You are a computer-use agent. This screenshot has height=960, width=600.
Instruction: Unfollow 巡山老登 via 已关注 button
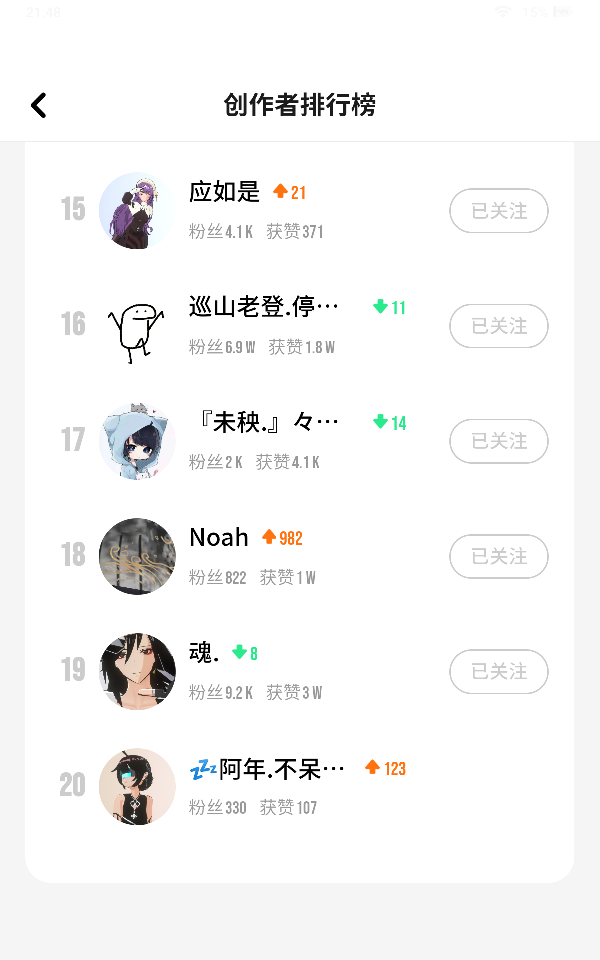pyautogui.click(x=499, y=326)
